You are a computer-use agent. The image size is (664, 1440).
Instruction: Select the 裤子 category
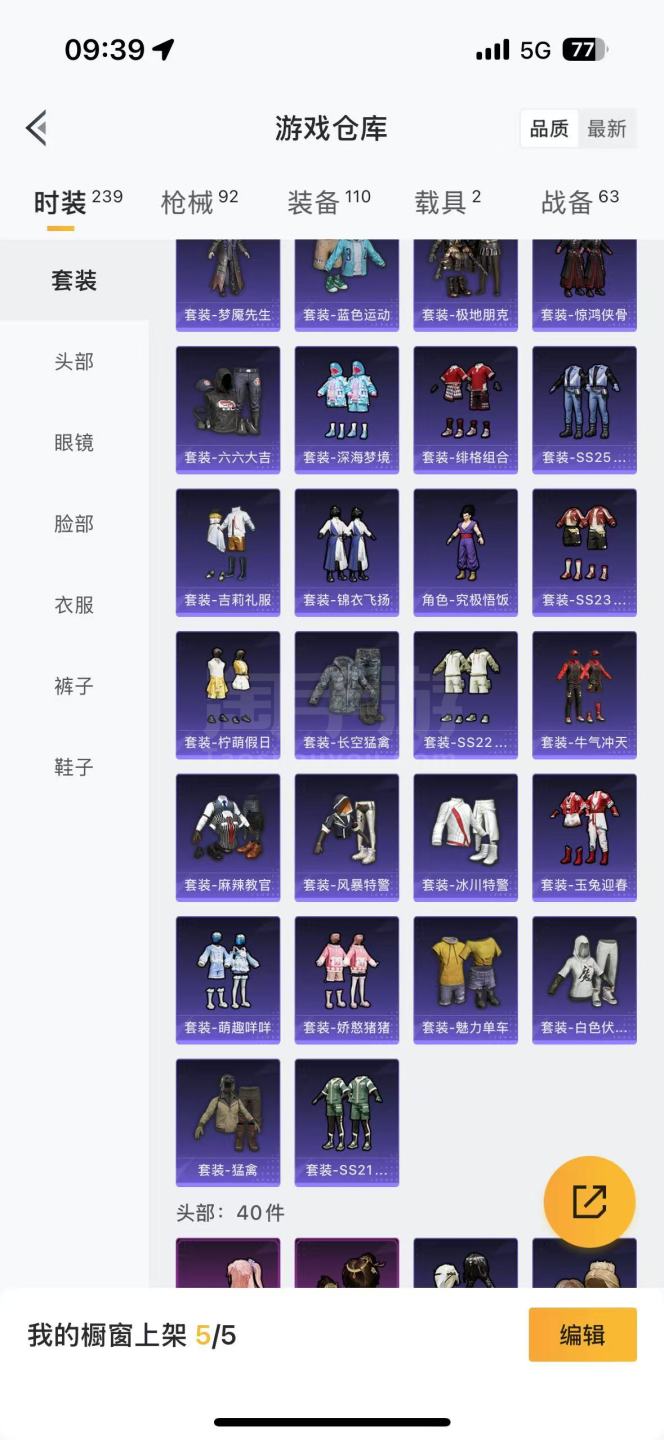tap(74, 685)
